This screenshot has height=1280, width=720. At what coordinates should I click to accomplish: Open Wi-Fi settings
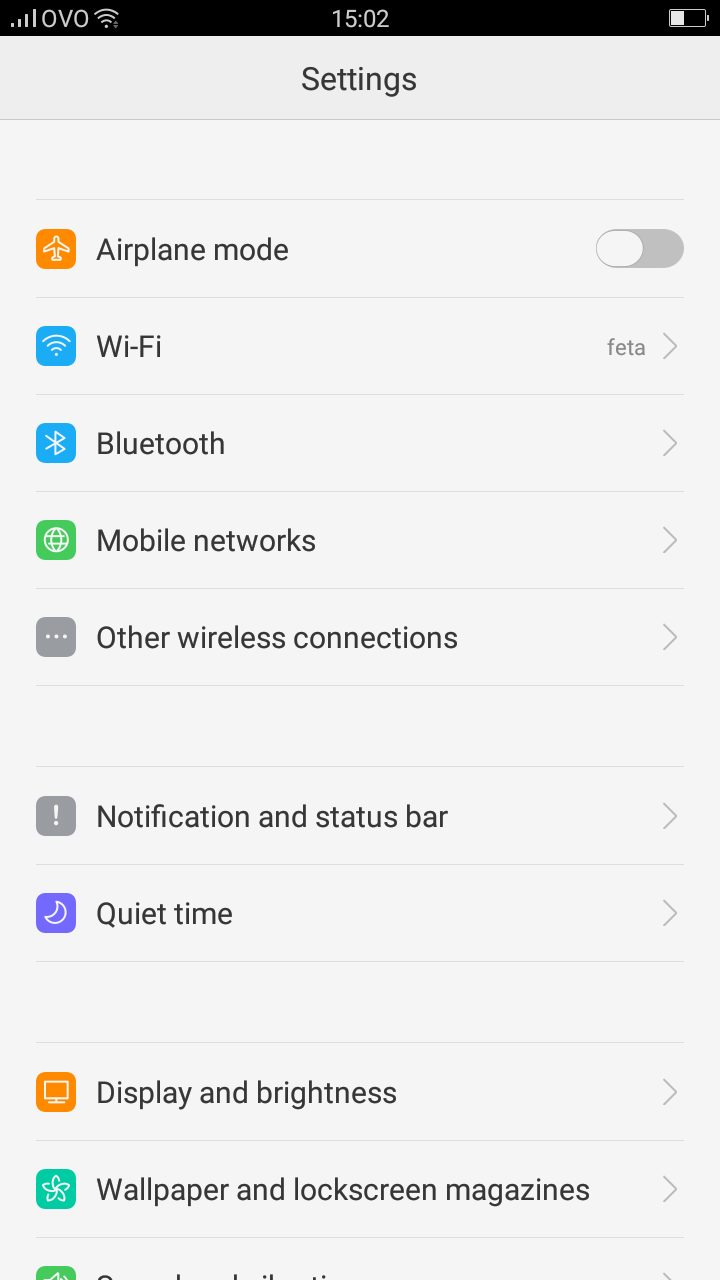[x=360, y=346]
